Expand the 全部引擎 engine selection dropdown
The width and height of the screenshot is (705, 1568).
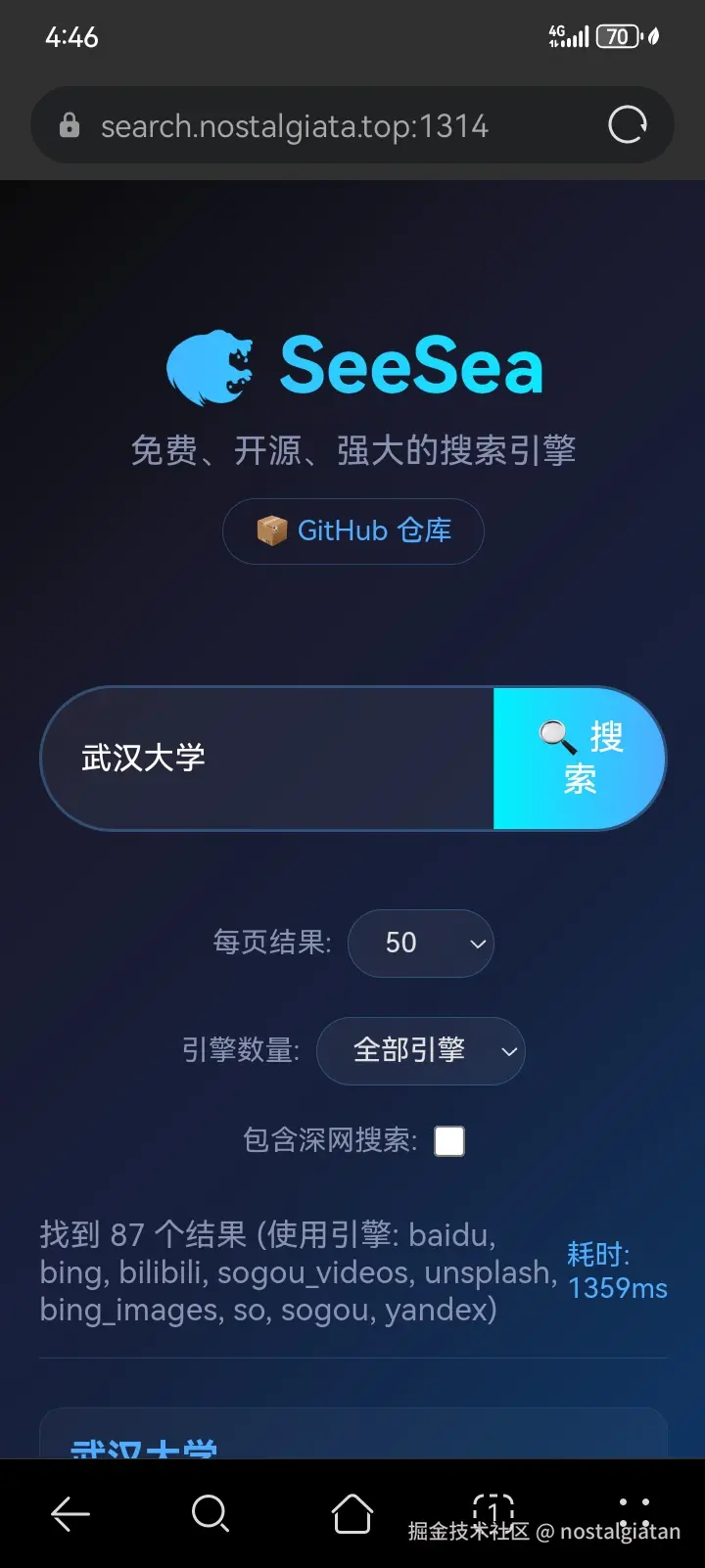coord(420,1050)
